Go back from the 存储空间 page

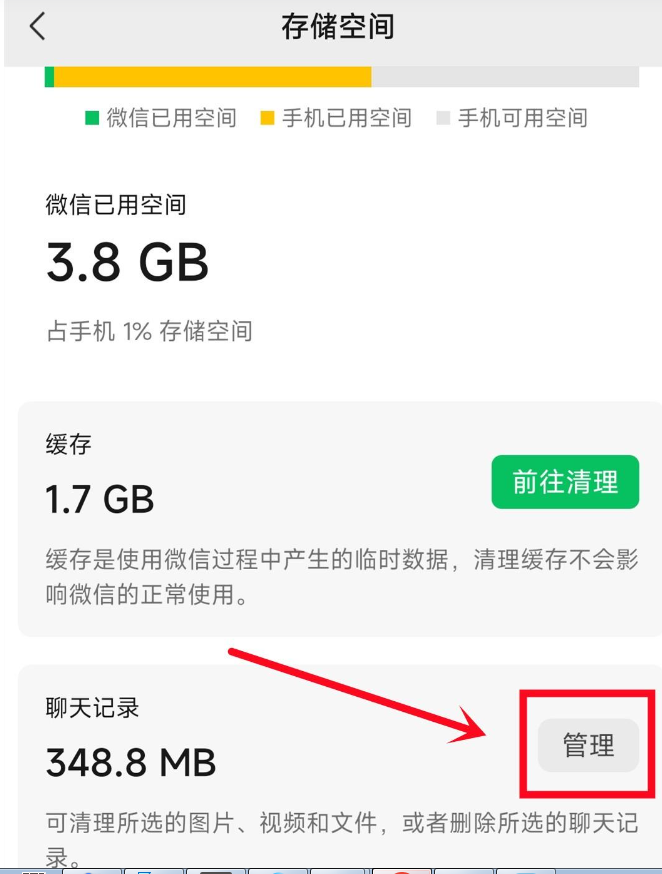click(x=38, y=27)
